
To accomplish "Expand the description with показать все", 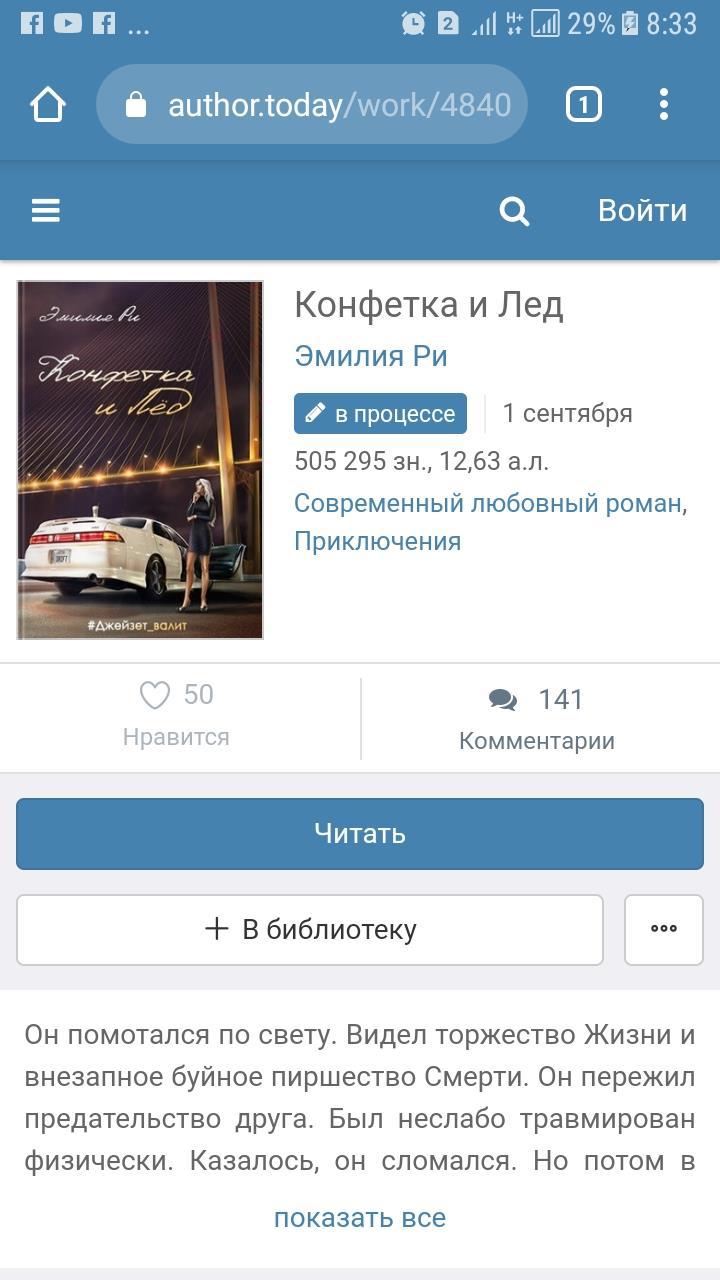I will click(x=360, y=1218).
